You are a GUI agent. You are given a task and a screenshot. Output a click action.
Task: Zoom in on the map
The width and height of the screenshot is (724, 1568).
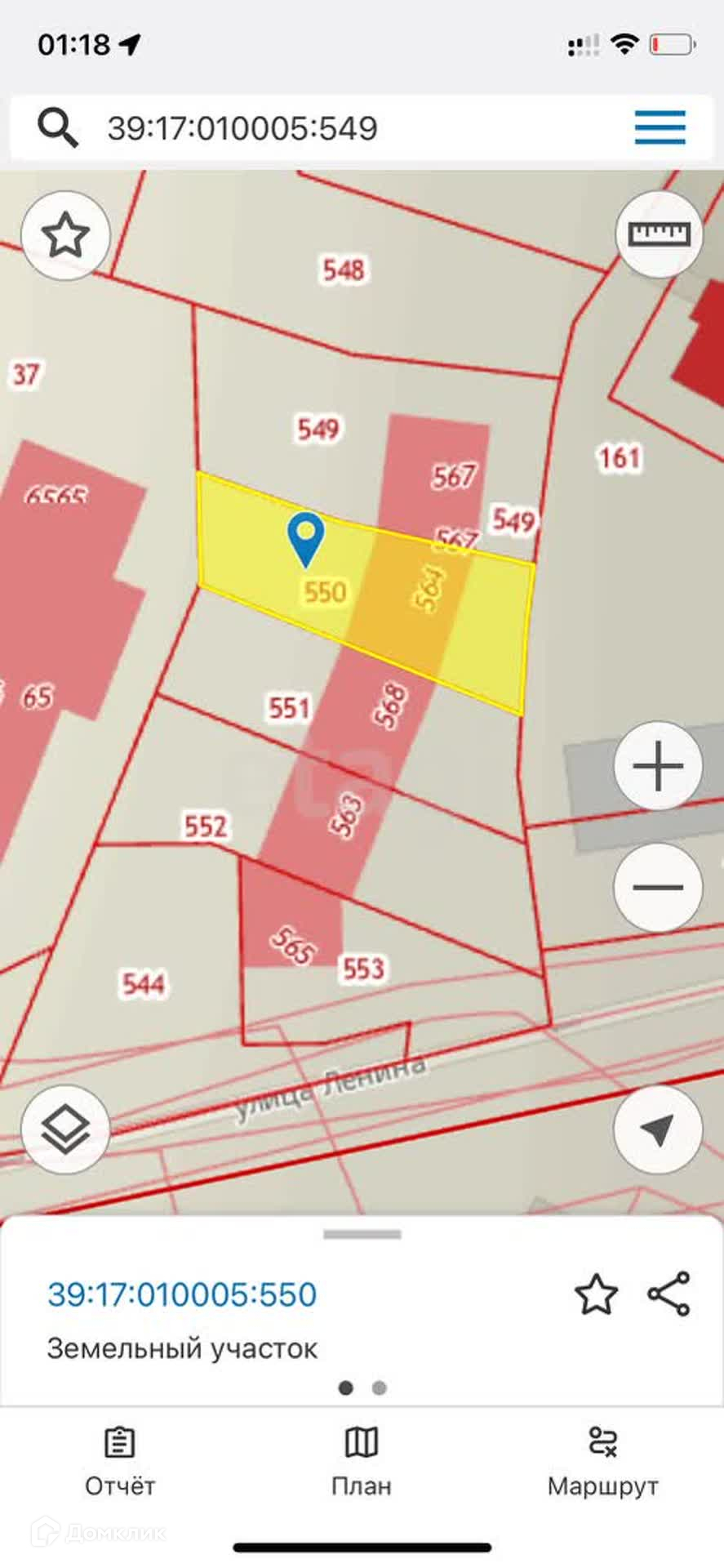click(658, 767)
